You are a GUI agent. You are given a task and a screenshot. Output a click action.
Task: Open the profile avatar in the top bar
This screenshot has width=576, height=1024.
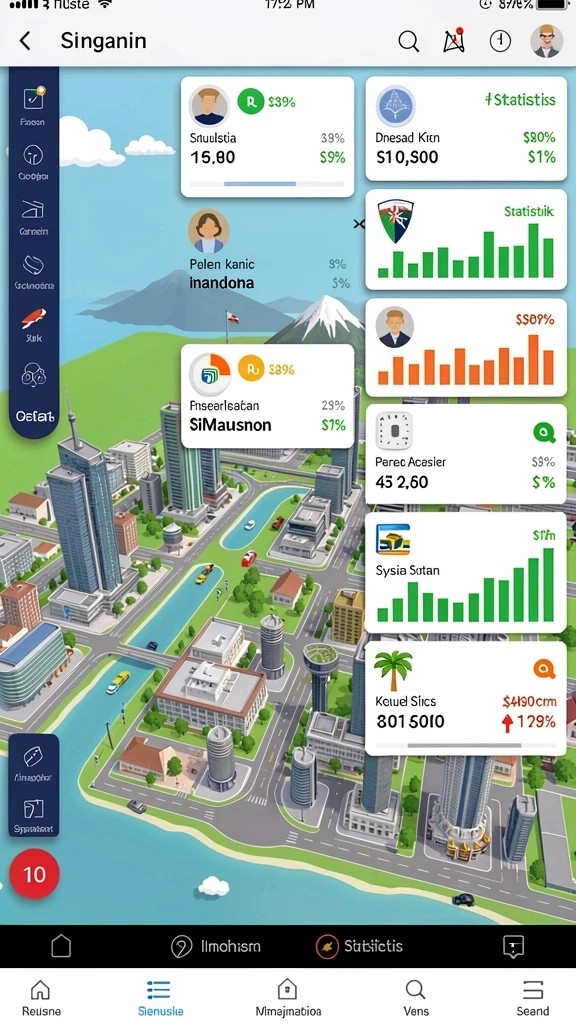[546, 41]
